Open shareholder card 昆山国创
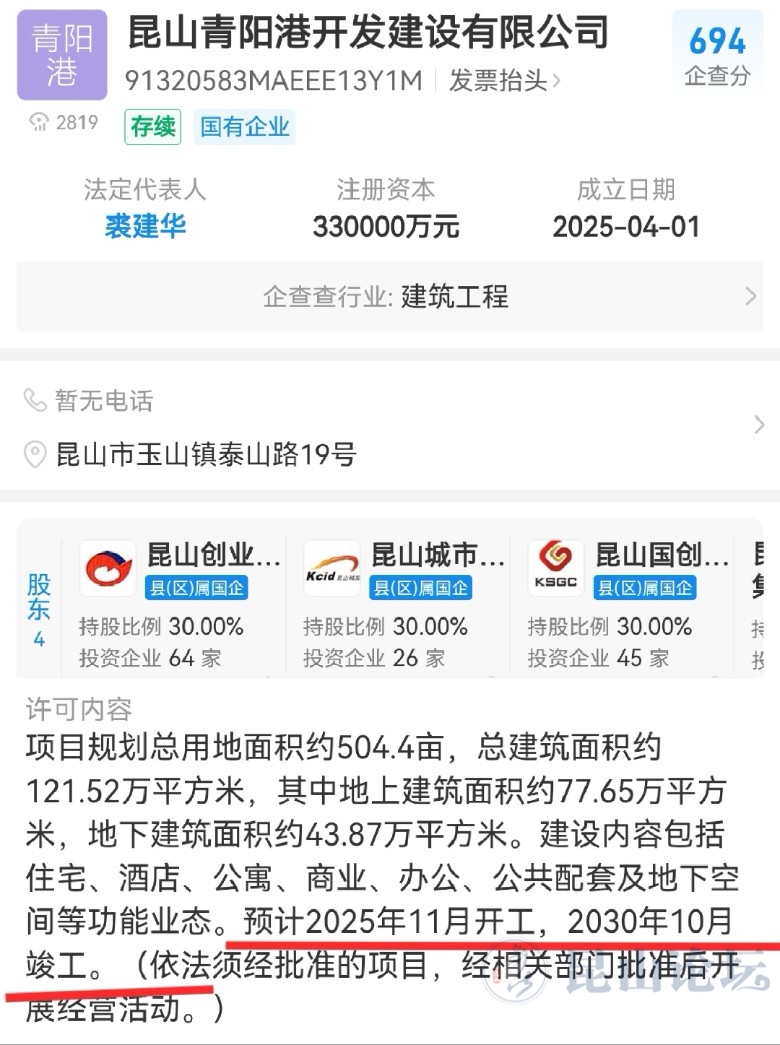 coord(628,598)
